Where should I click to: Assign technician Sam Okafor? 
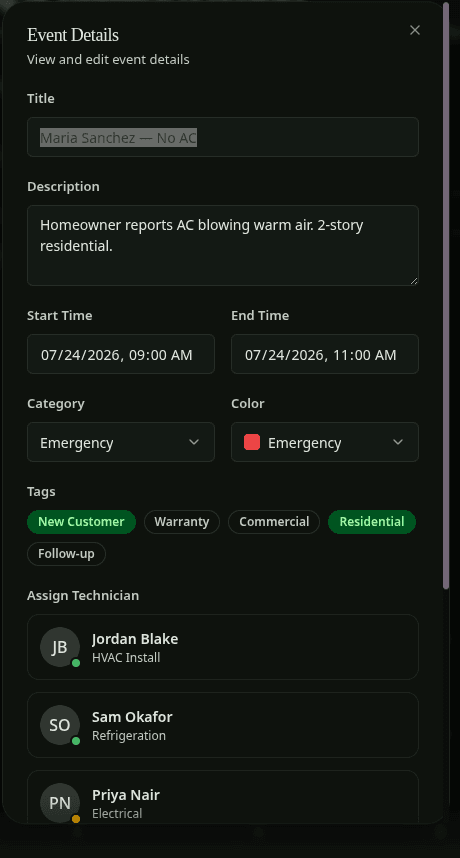coord(223,725)
